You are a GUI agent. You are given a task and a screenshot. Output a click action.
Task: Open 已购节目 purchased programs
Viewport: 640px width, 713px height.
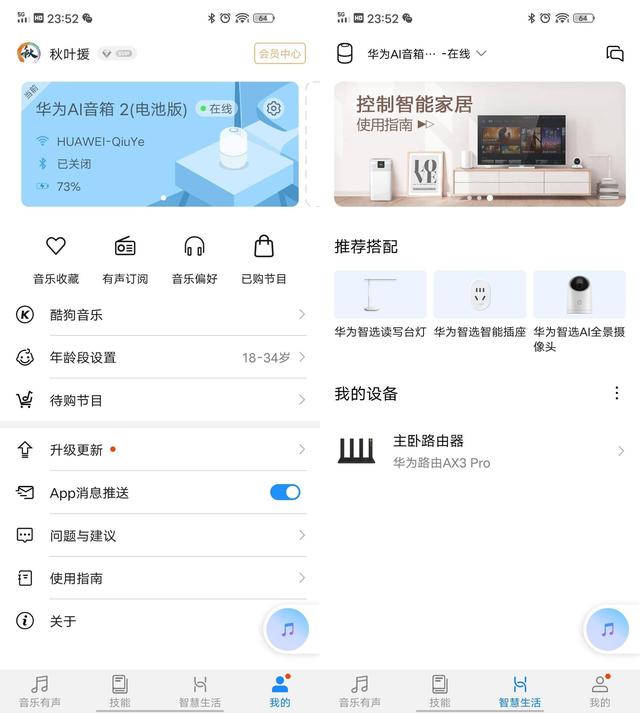[x=264, y=258]
